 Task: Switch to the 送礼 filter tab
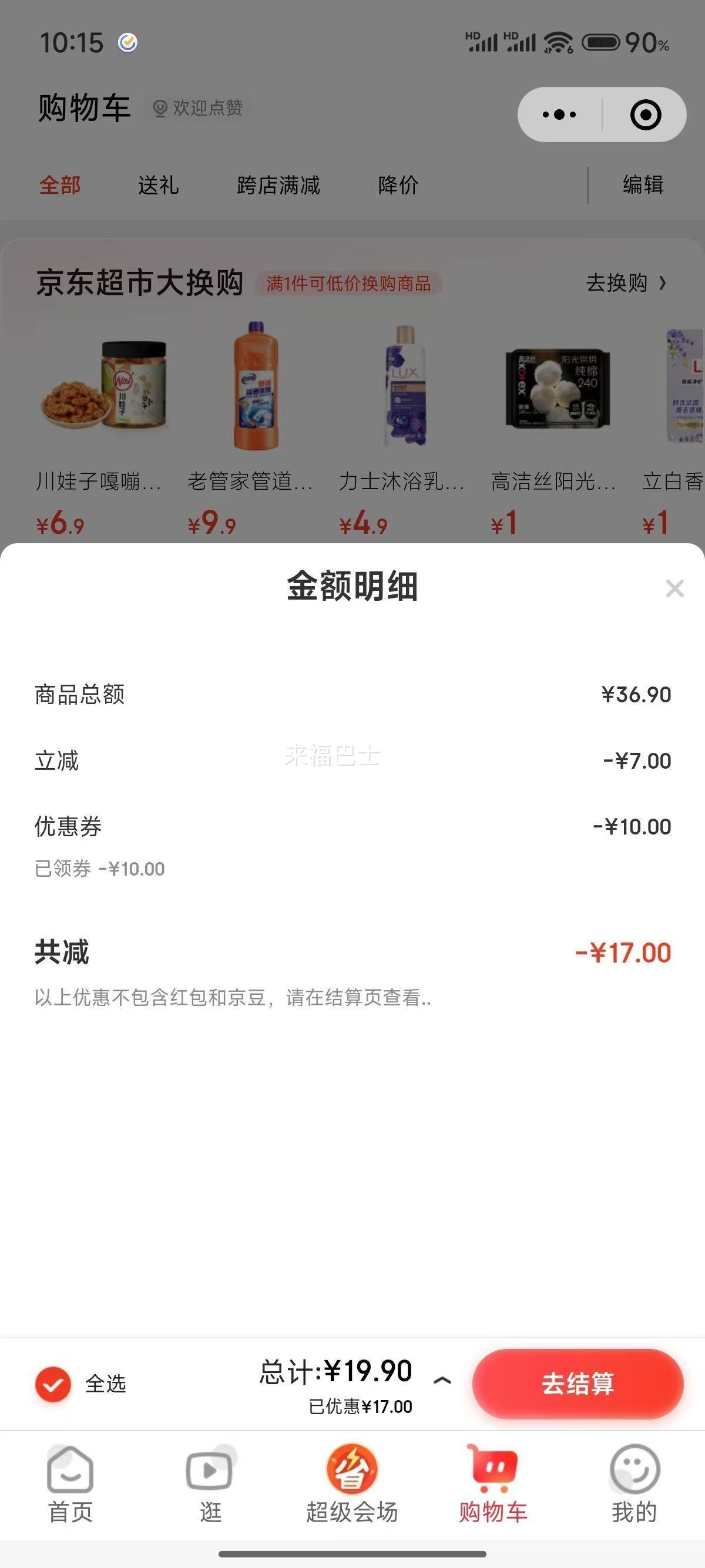pos(158,185)
